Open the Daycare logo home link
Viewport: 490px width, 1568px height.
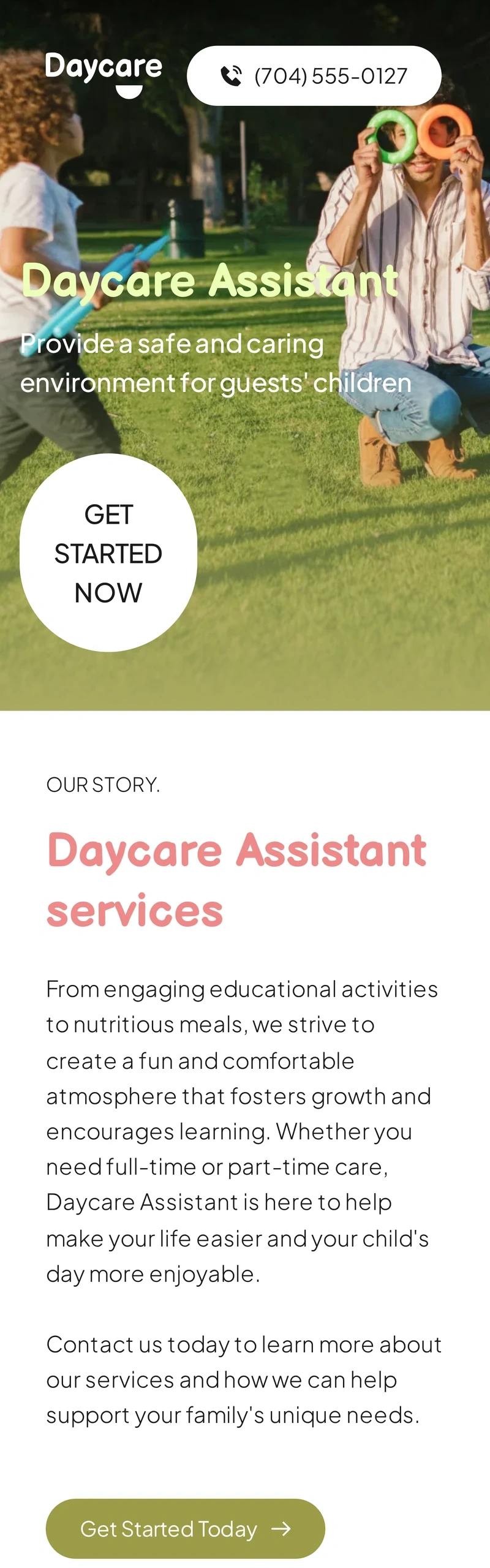104,73
